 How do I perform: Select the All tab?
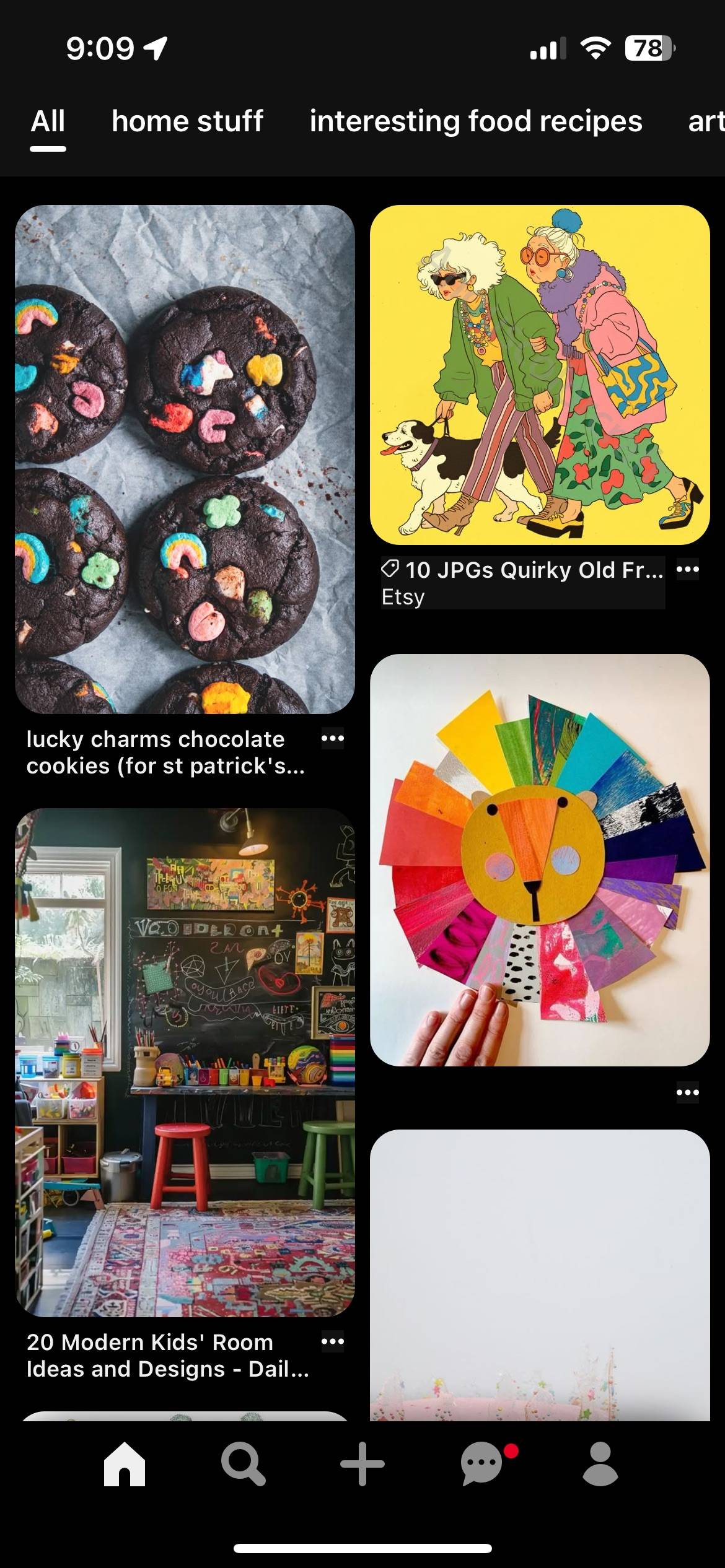(48, 121)
